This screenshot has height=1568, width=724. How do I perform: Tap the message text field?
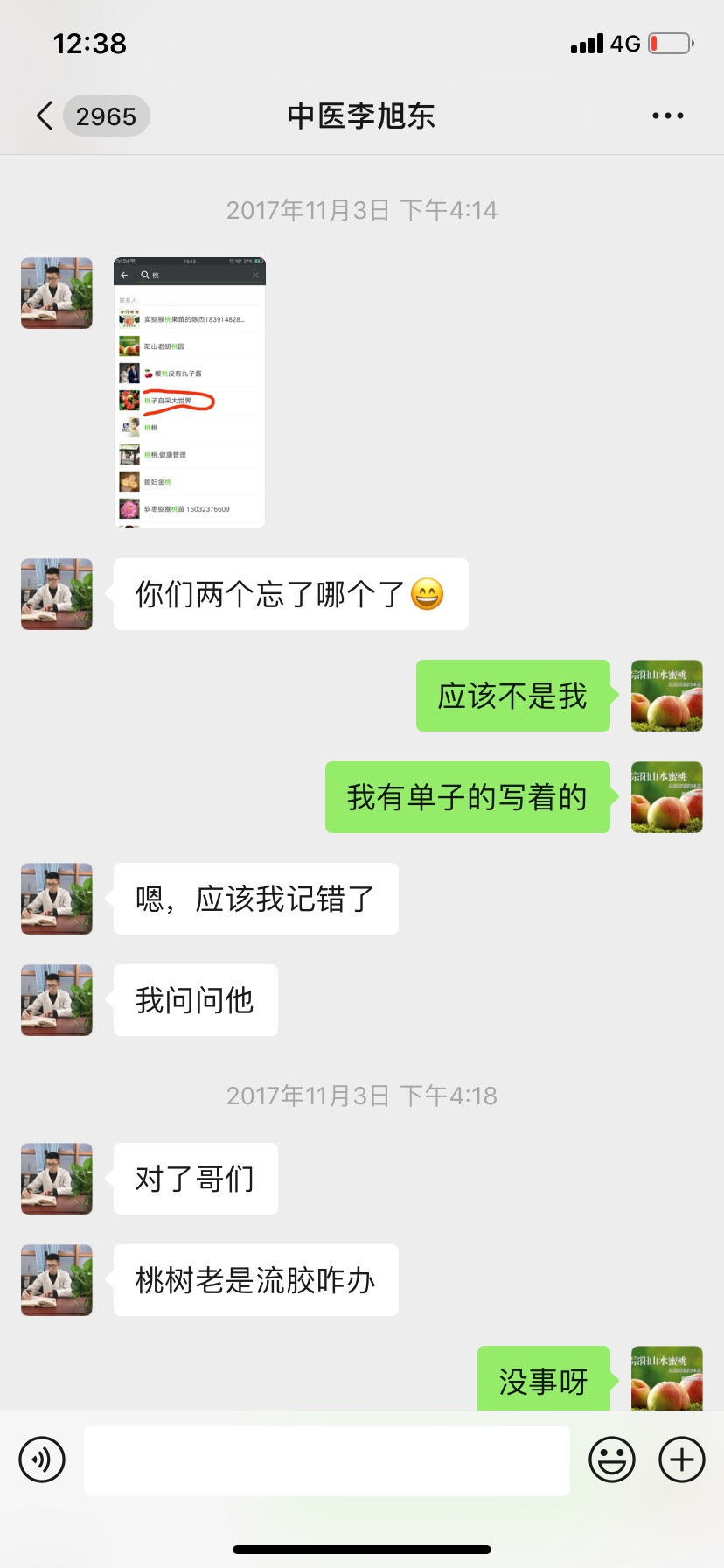(326, 1460)
